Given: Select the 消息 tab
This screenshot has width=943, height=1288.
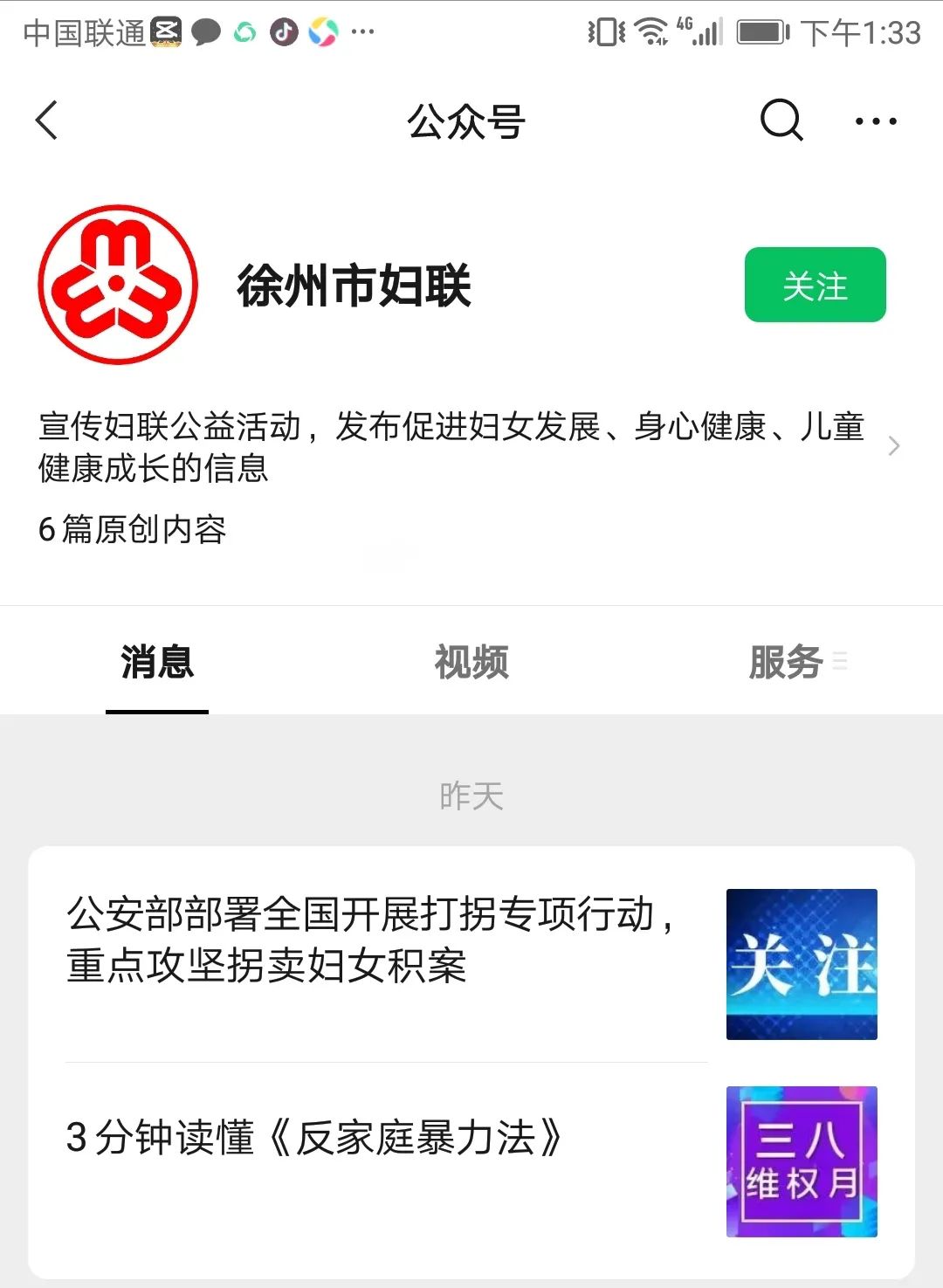Looking at the screenshot, I should (x=157, y=662).
